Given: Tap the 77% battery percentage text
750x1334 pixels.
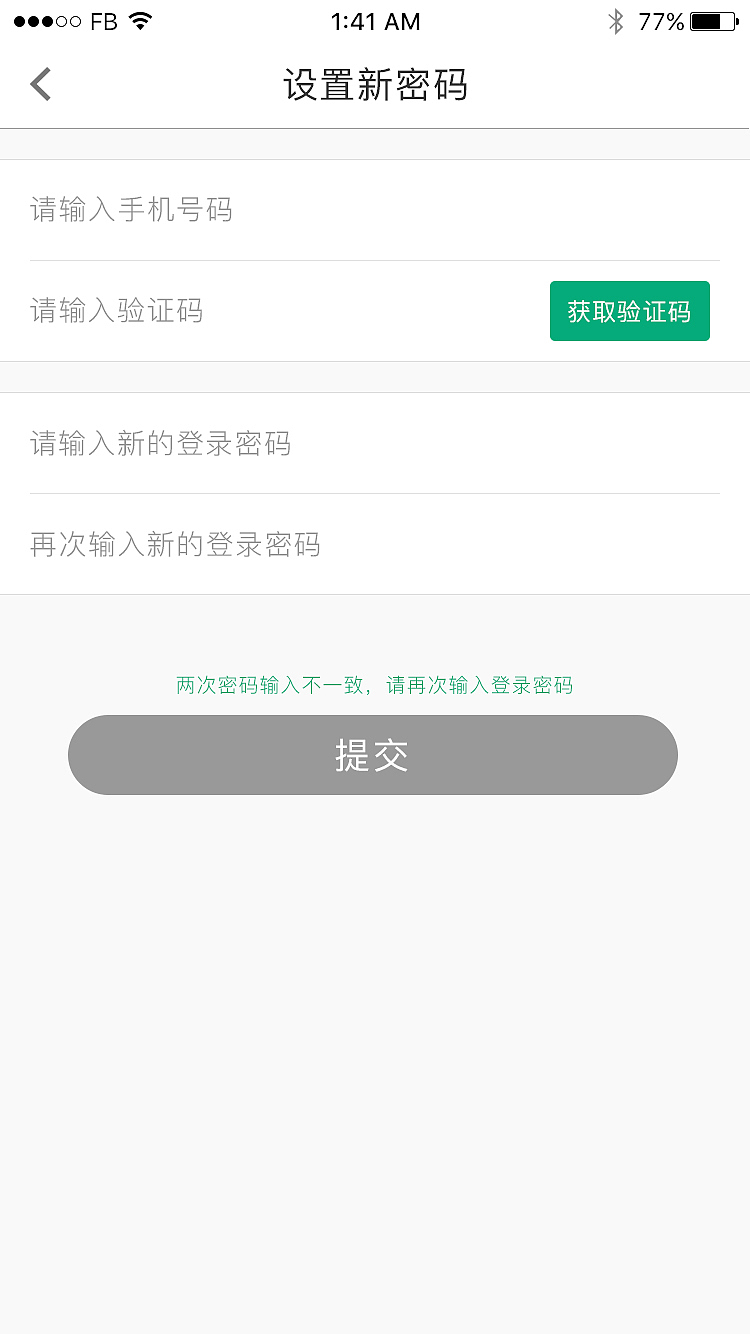Looking at the screenshot, I should coord(662,21).
